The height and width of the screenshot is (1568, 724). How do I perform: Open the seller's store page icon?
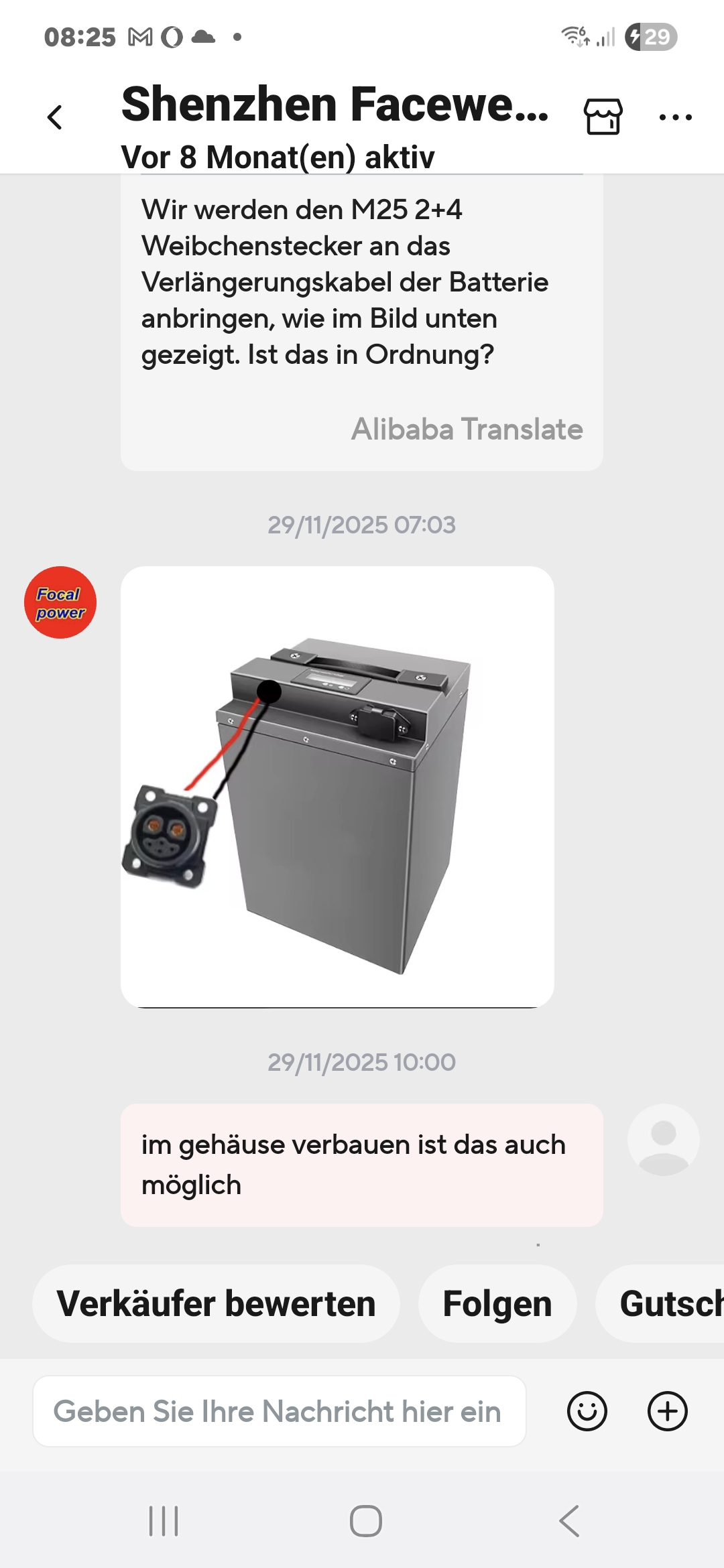click(x=603, y=117)
